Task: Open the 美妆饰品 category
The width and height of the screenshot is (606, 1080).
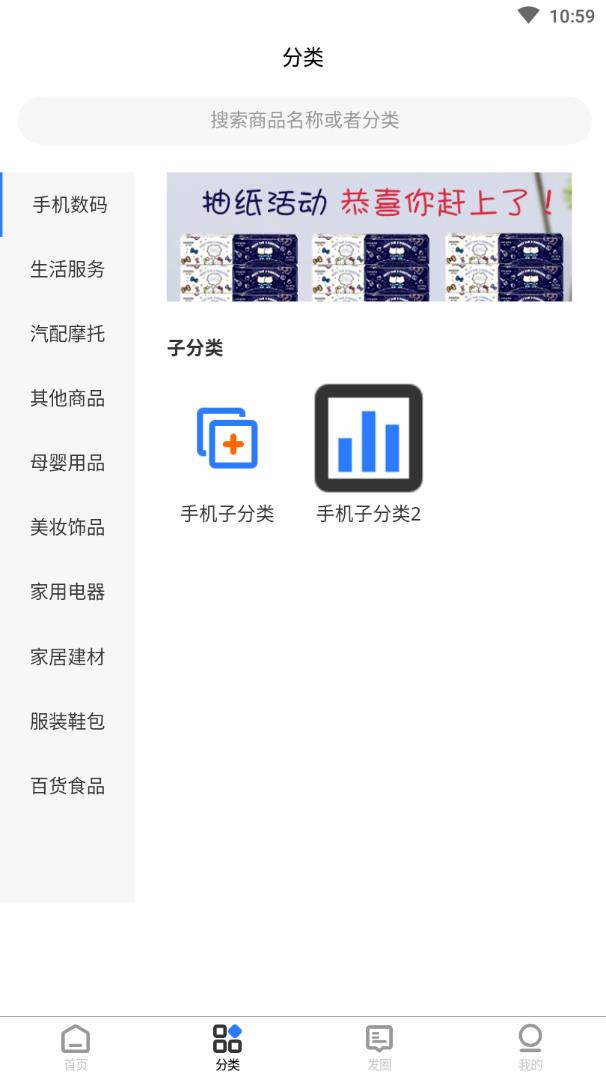Action: point(67,527)
